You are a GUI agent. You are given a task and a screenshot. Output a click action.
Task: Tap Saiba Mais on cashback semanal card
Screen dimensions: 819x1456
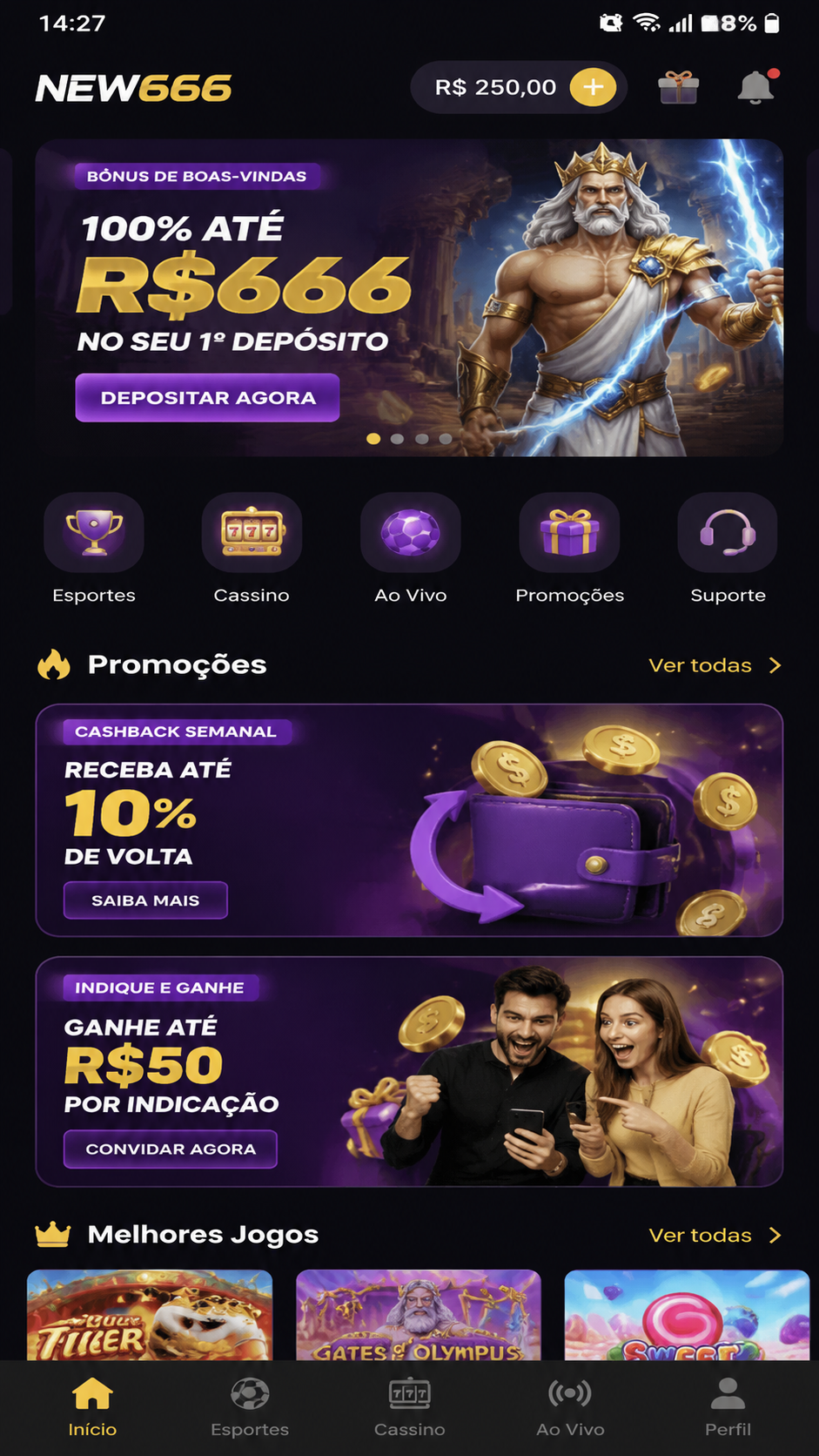click(145, 900)
